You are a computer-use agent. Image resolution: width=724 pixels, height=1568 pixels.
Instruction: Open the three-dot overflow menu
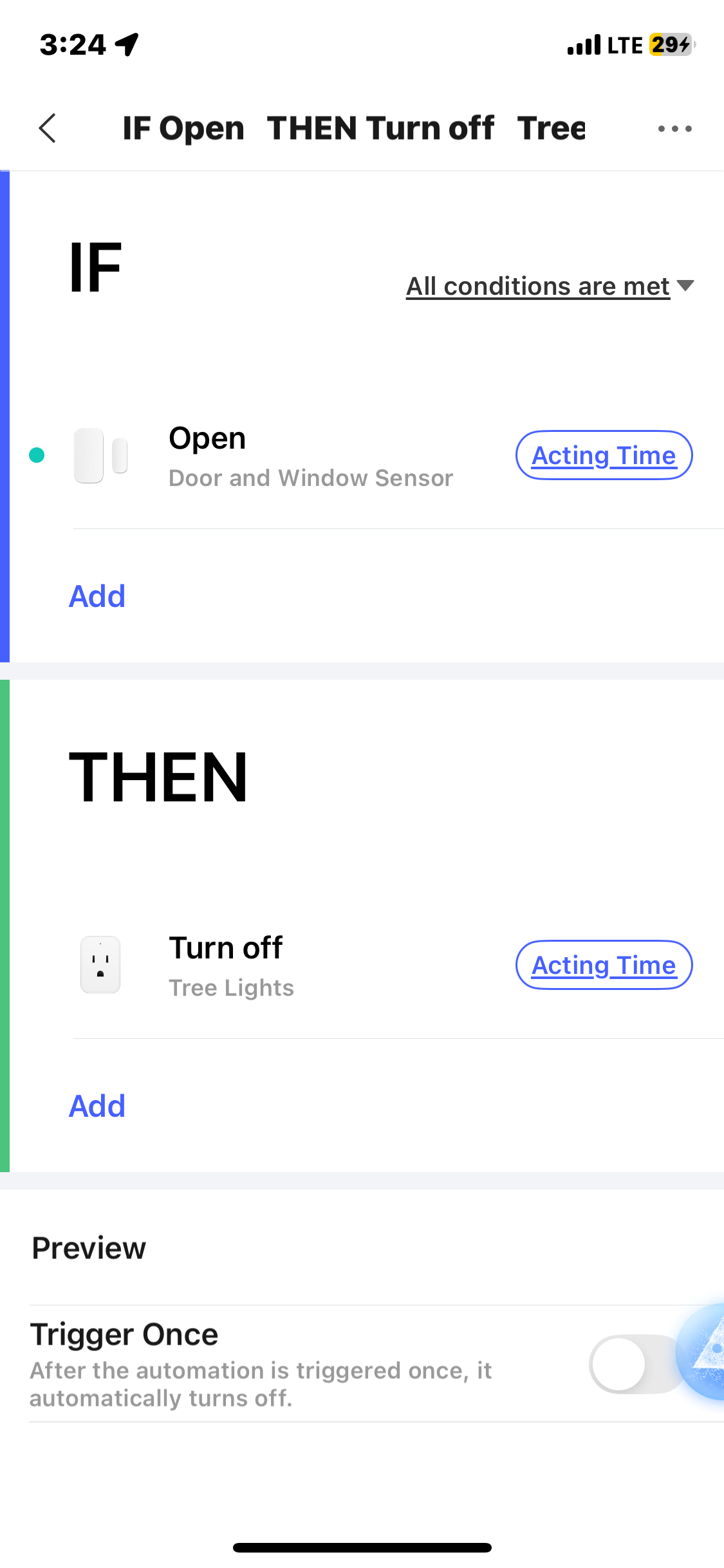pos(674,129)
